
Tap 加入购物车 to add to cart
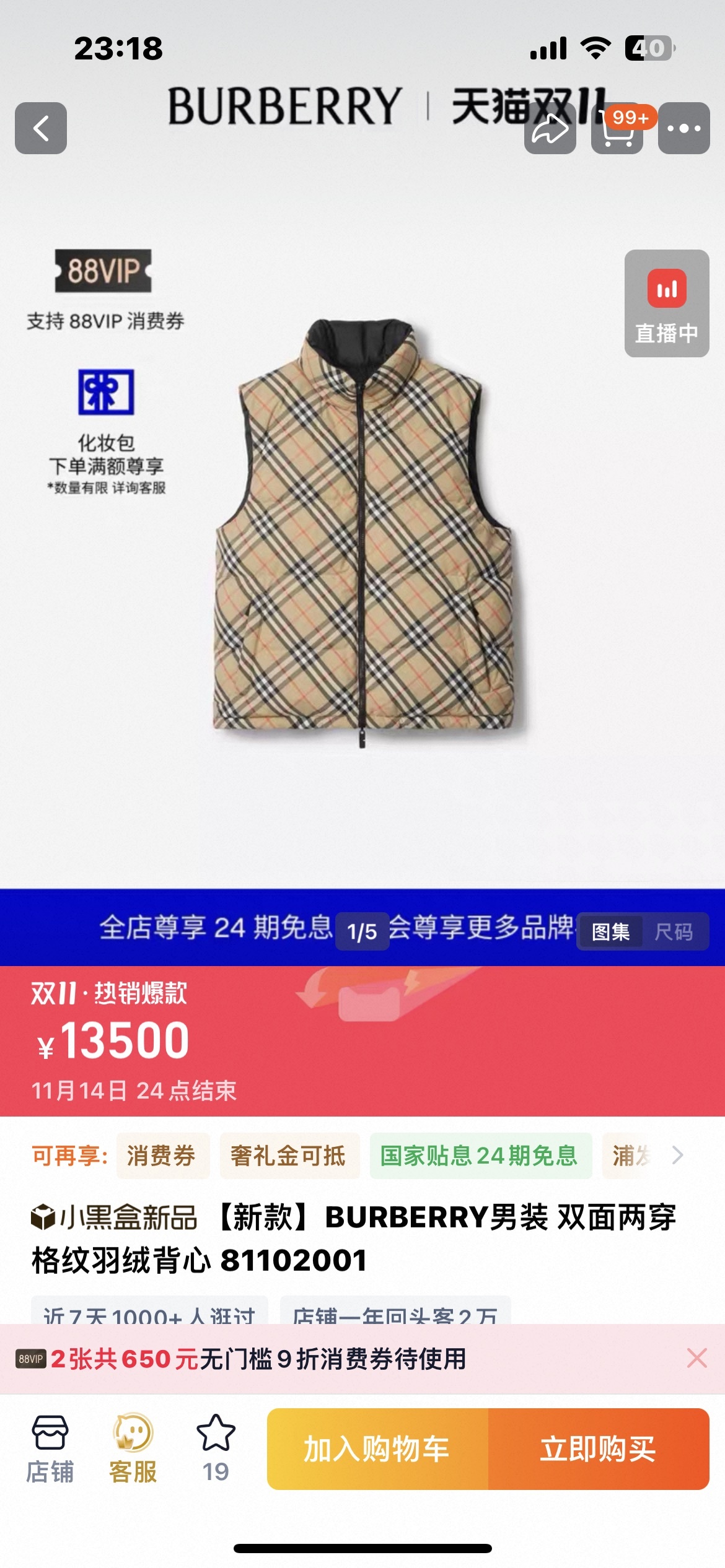tap(377, 1448)
